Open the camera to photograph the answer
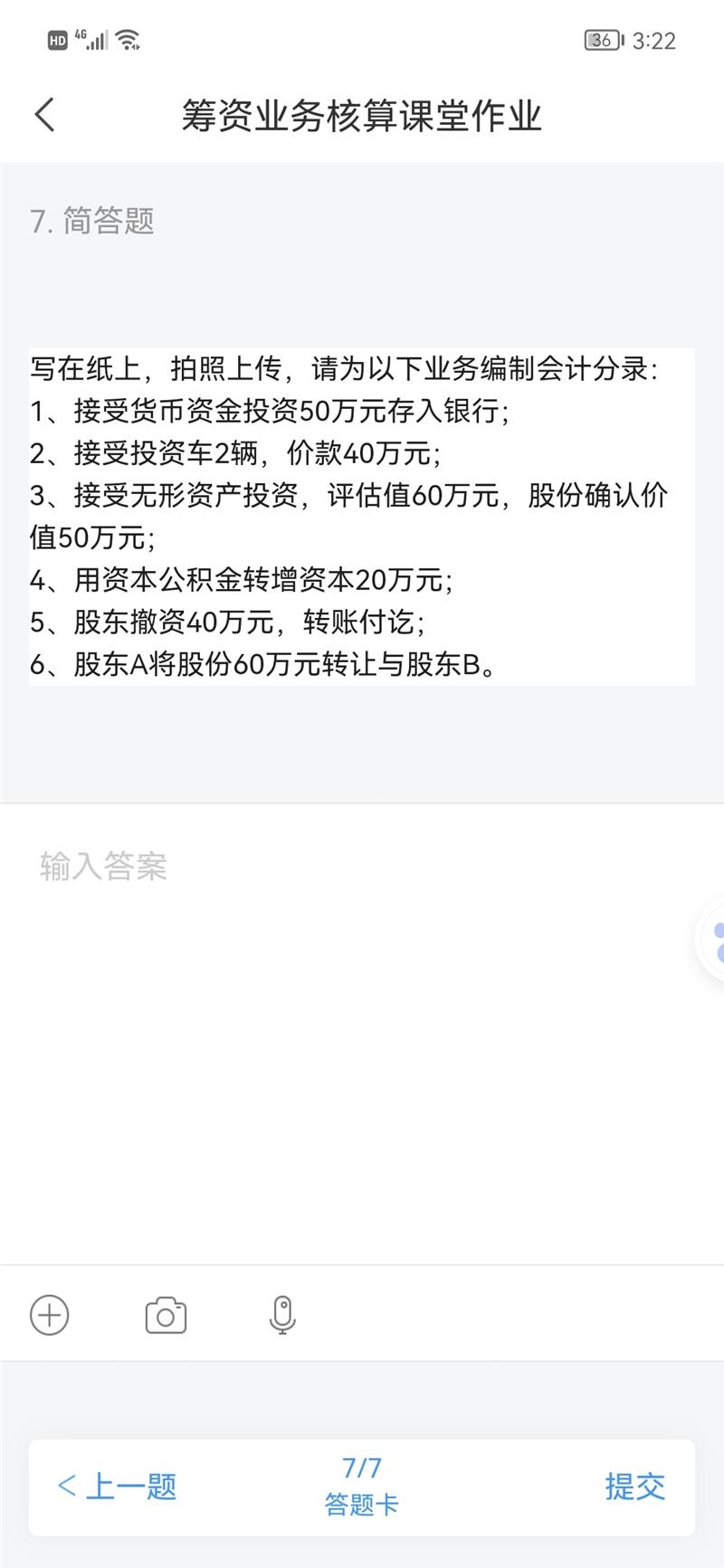Screen dimensions: 724x1568 tap(166, 1316)
